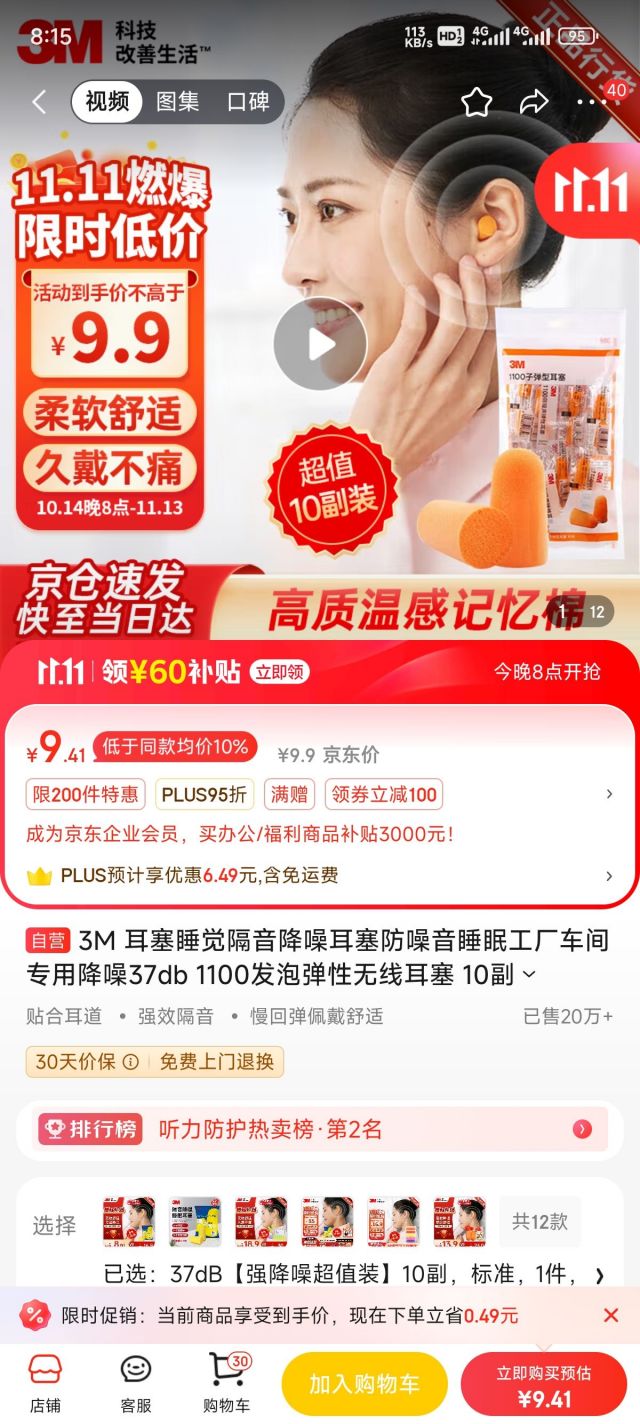The height and width of the screenshot is (1424, 640).
Task: Expand the full product title
Action: 529,974
